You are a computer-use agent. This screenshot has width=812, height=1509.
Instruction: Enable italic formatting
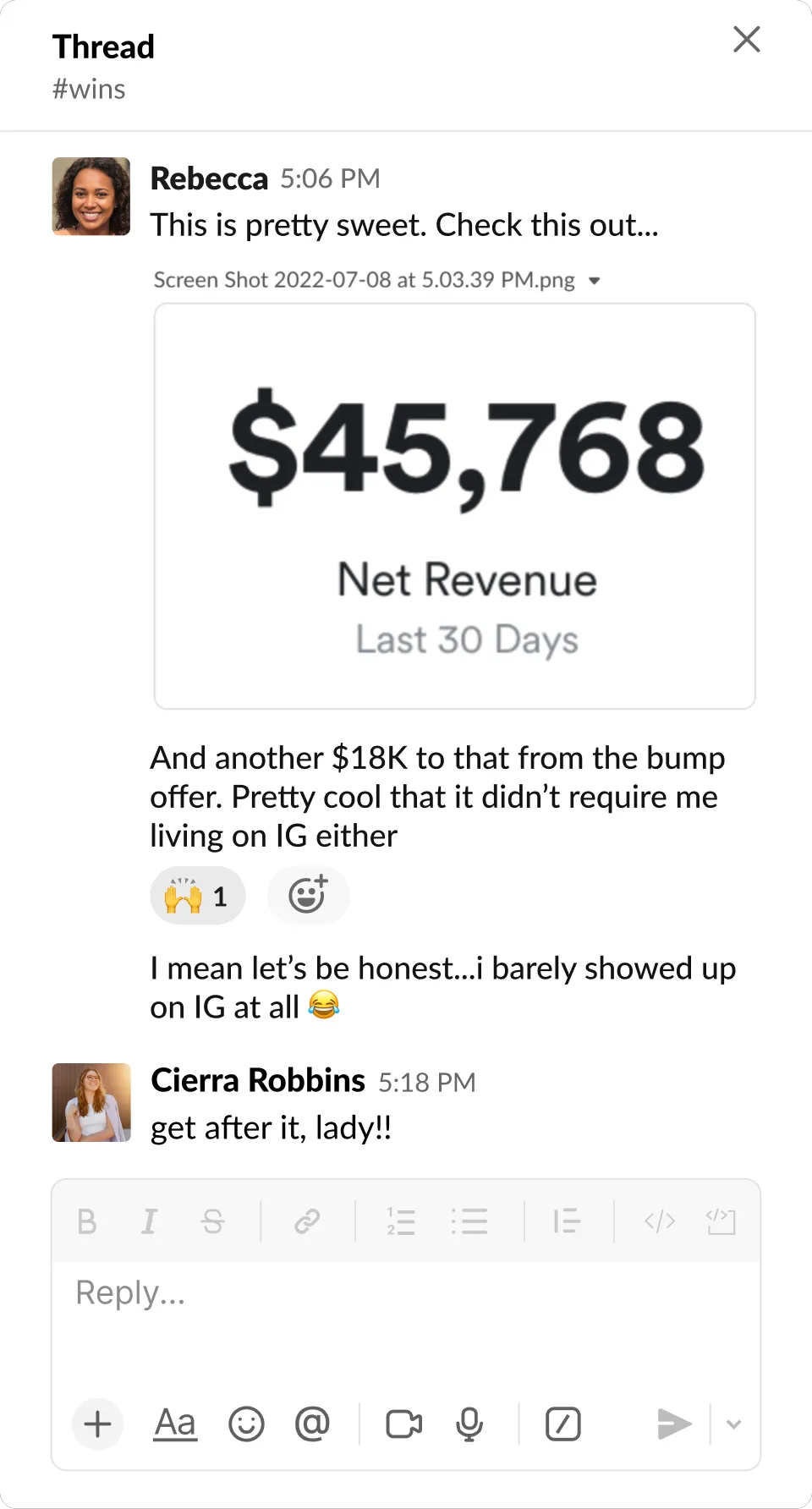pyautogui.click(x=149, y=1221)
